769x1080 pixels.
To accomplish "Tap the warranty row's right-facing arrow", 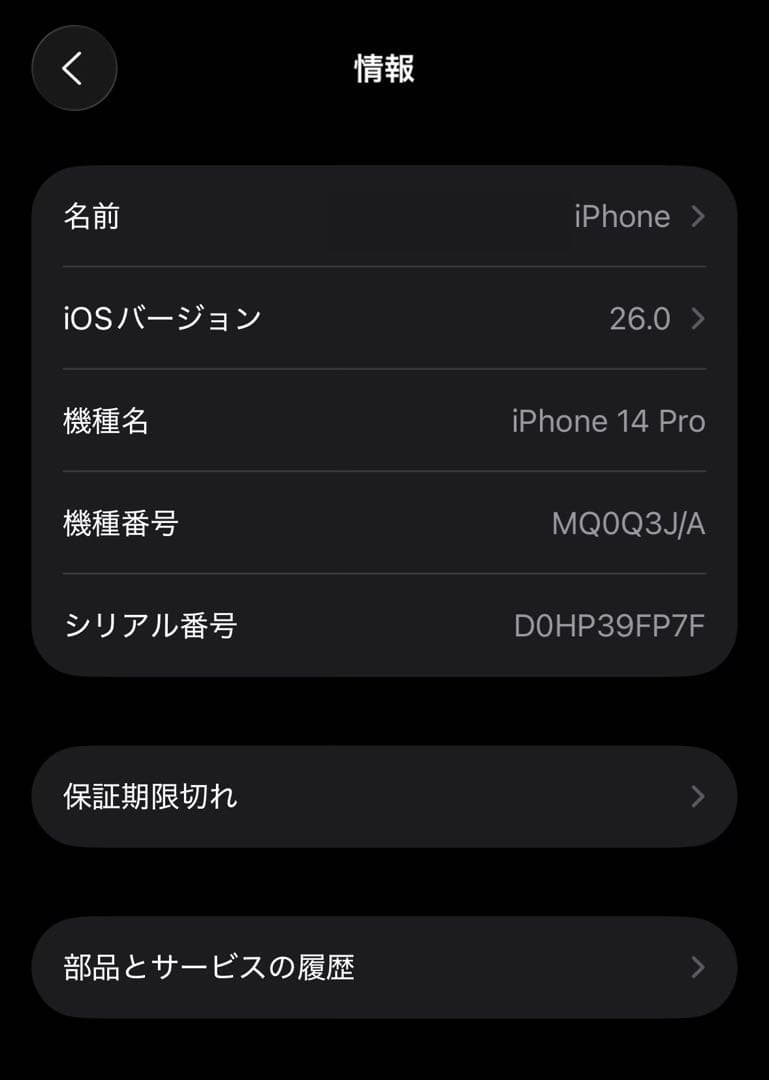I will (700, 796).
